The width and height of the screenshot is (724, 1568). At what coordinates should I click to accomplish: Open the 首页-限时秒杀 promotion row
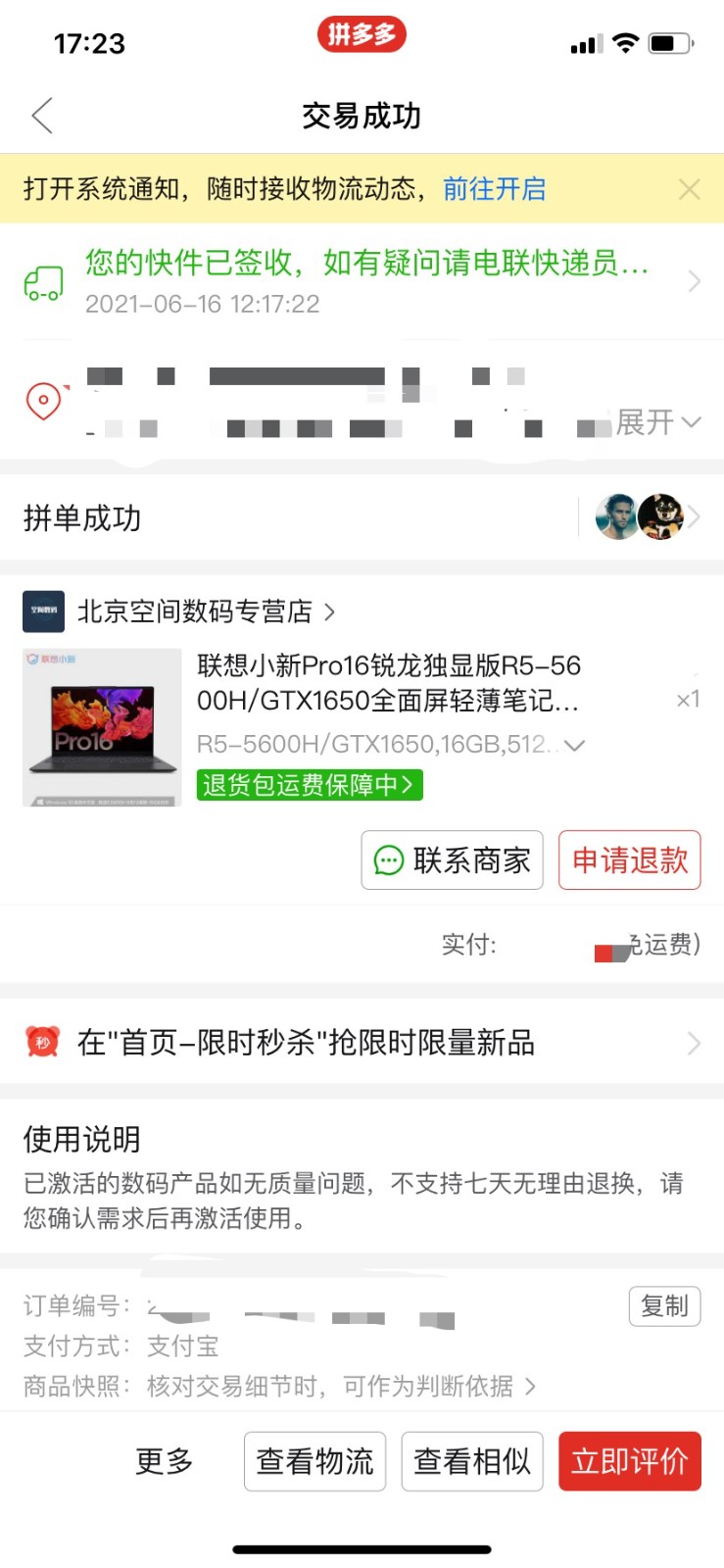362,1042
